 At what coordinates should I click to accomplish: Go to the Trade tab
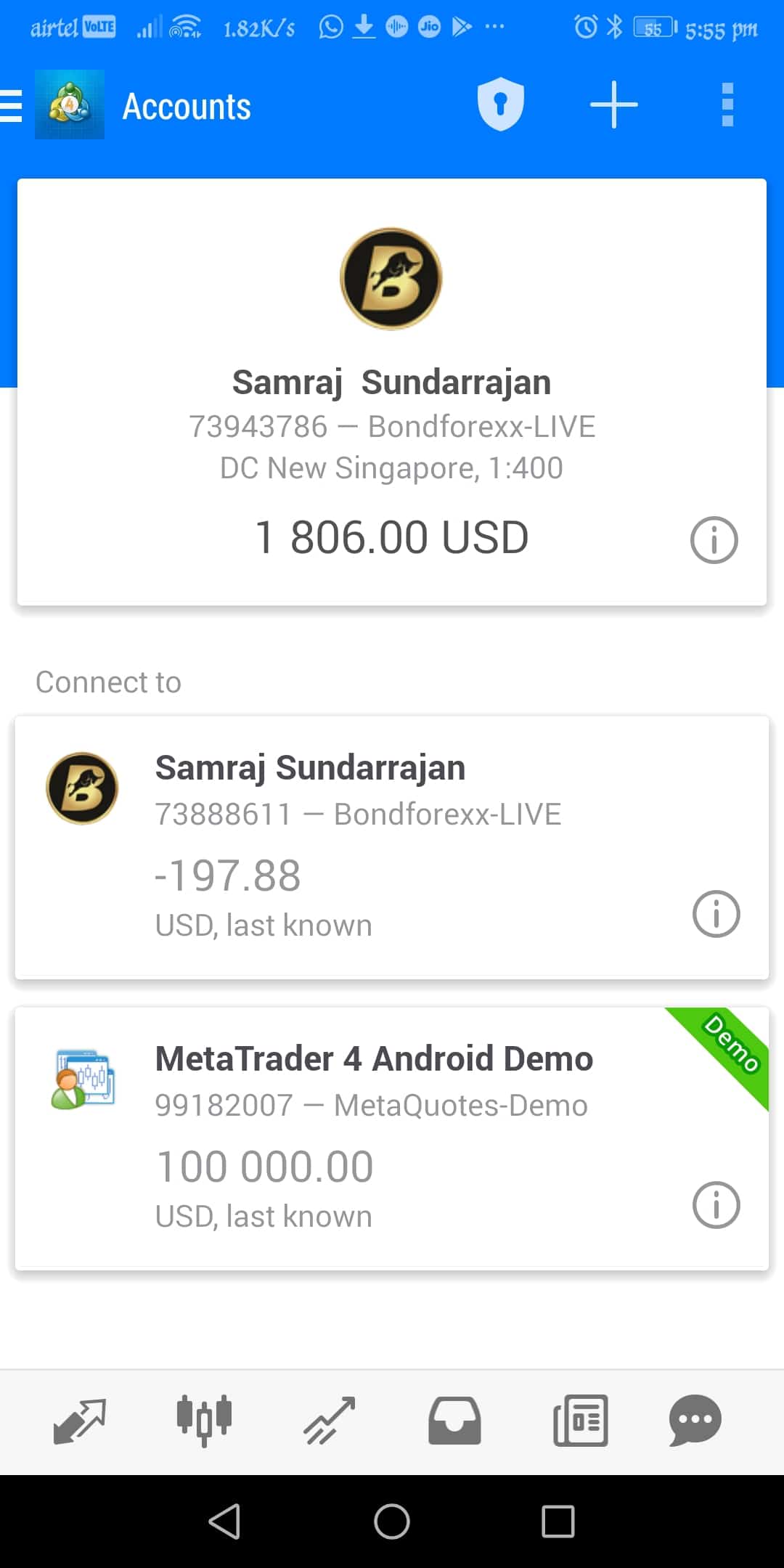pyautogui.click(x=330, y=1421)
